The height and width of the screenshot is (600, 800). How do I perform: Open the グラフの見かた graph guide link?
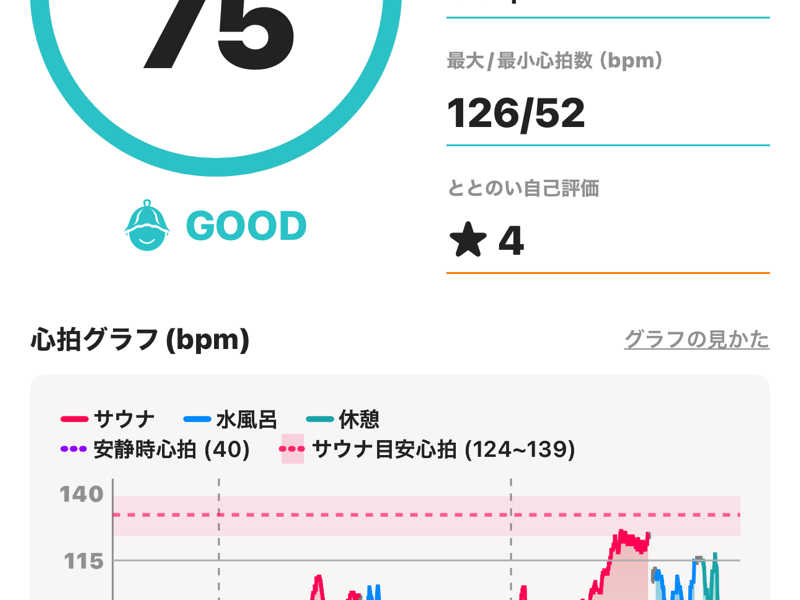coord(696,340)
